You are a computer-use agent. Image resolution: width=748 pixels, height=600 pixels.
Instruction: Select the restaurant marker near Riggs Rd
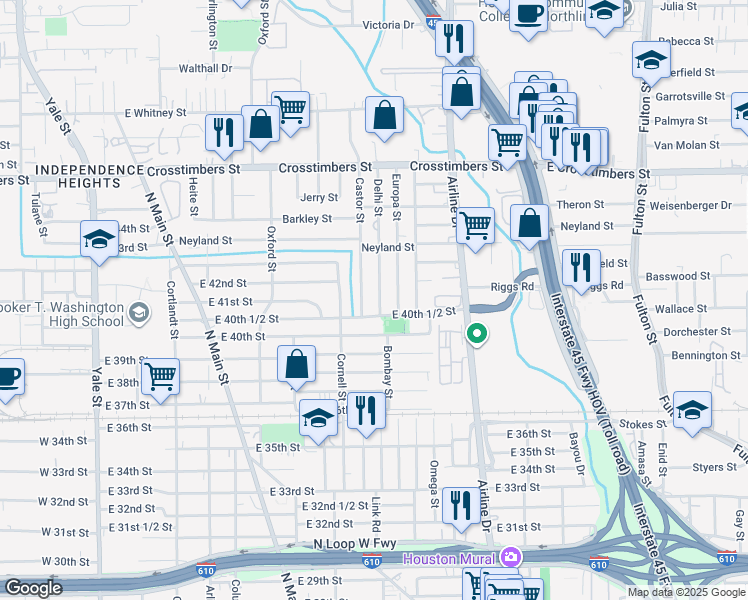point(581,270)
